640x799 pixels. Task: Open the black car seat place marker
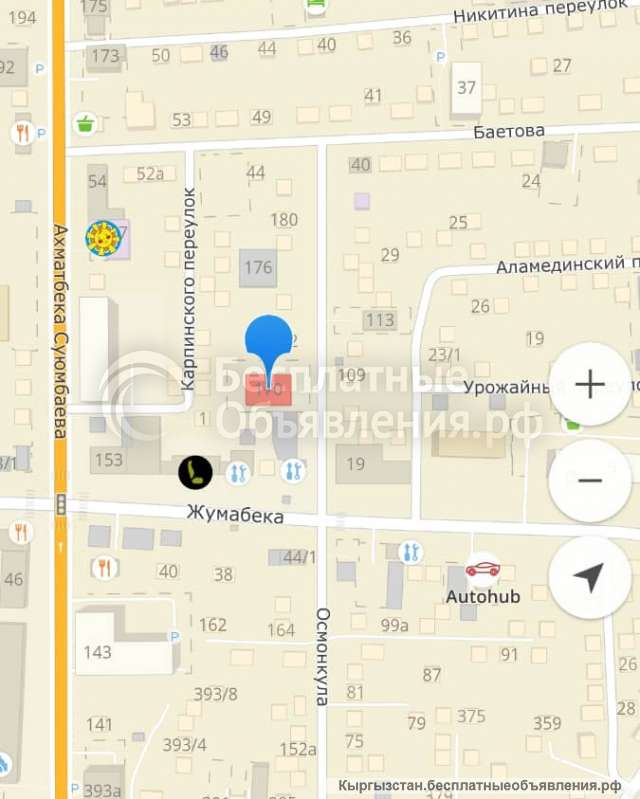click(x=195, y=471)
